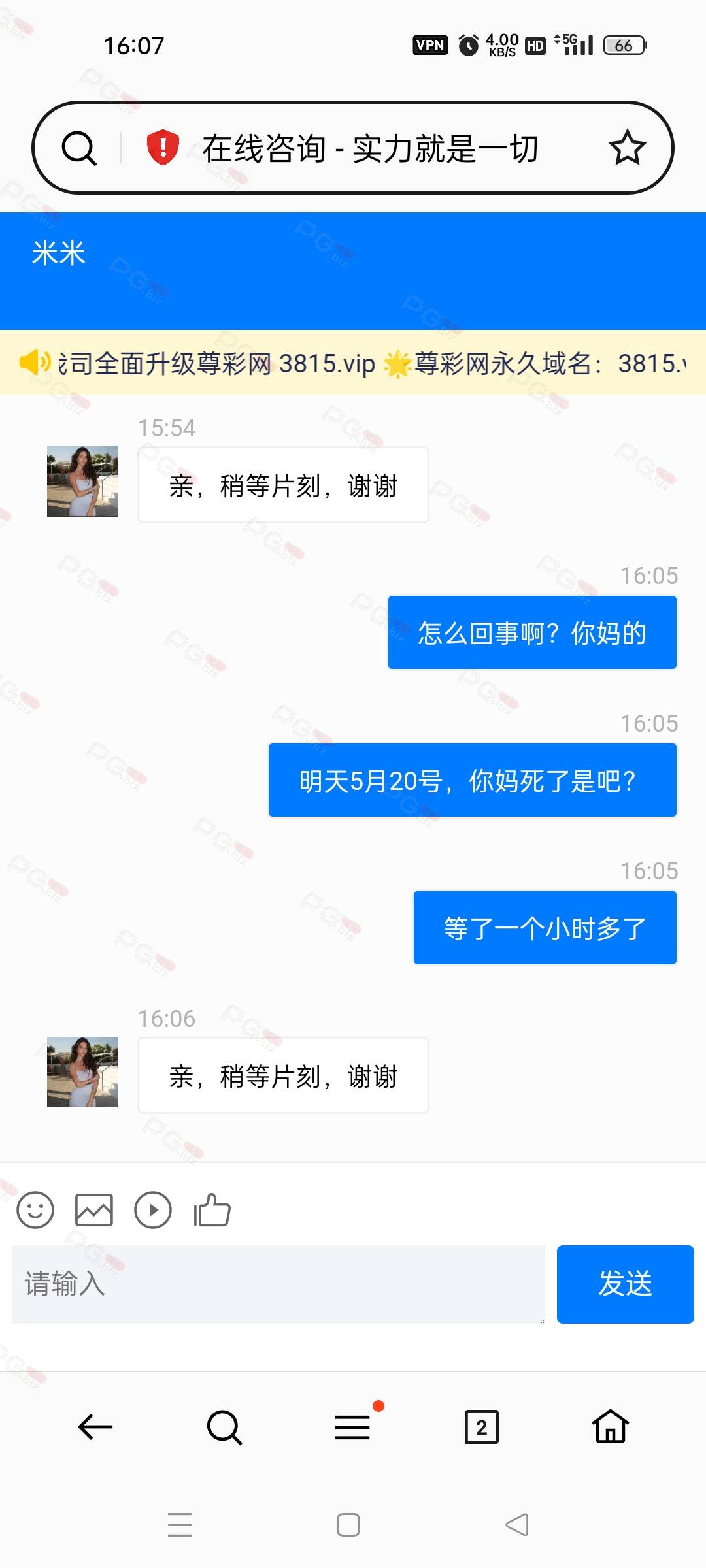Go back using the browser back arrow
This screenshot has width=706, height=1568.
95,1427
